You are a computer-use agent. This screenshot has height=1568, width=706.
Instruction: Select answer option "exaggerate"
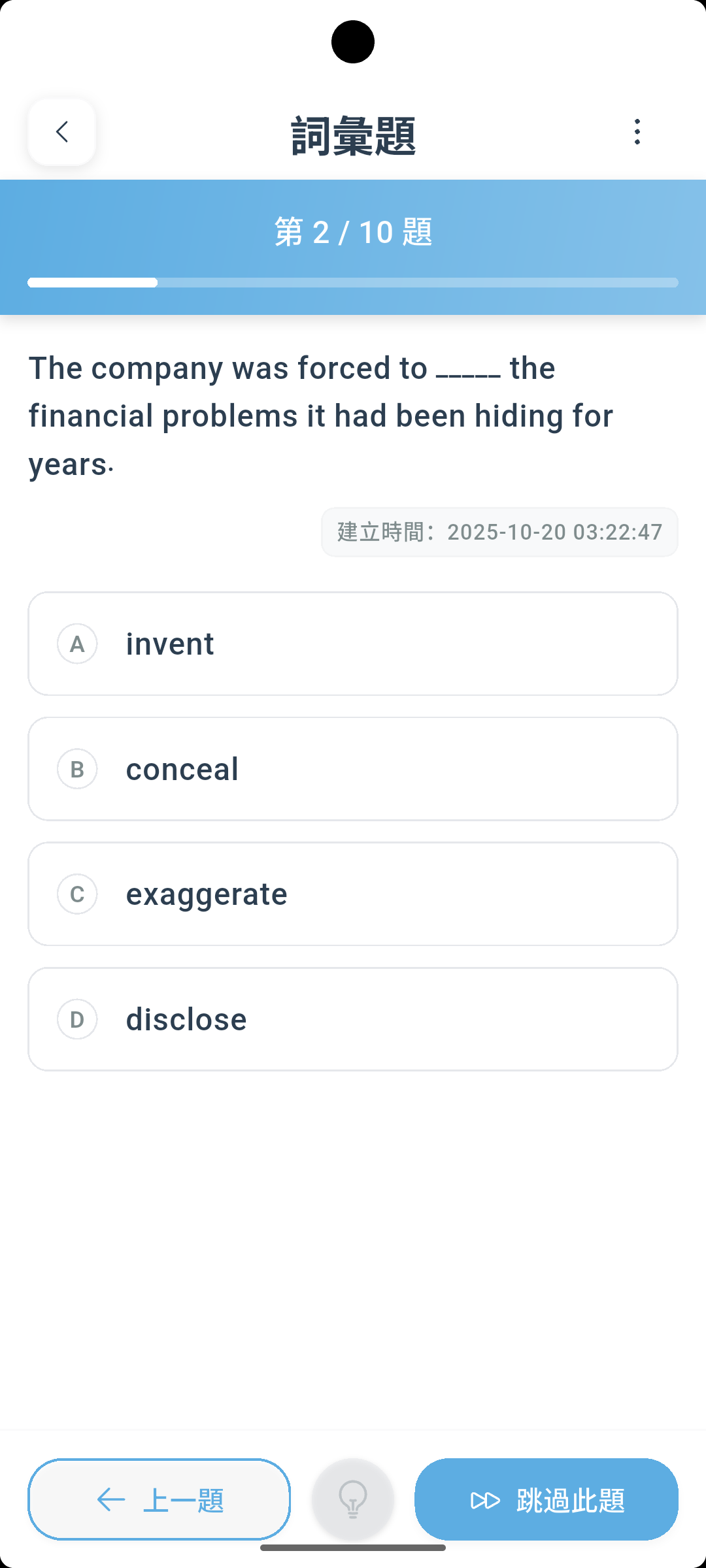coord(353,894)
